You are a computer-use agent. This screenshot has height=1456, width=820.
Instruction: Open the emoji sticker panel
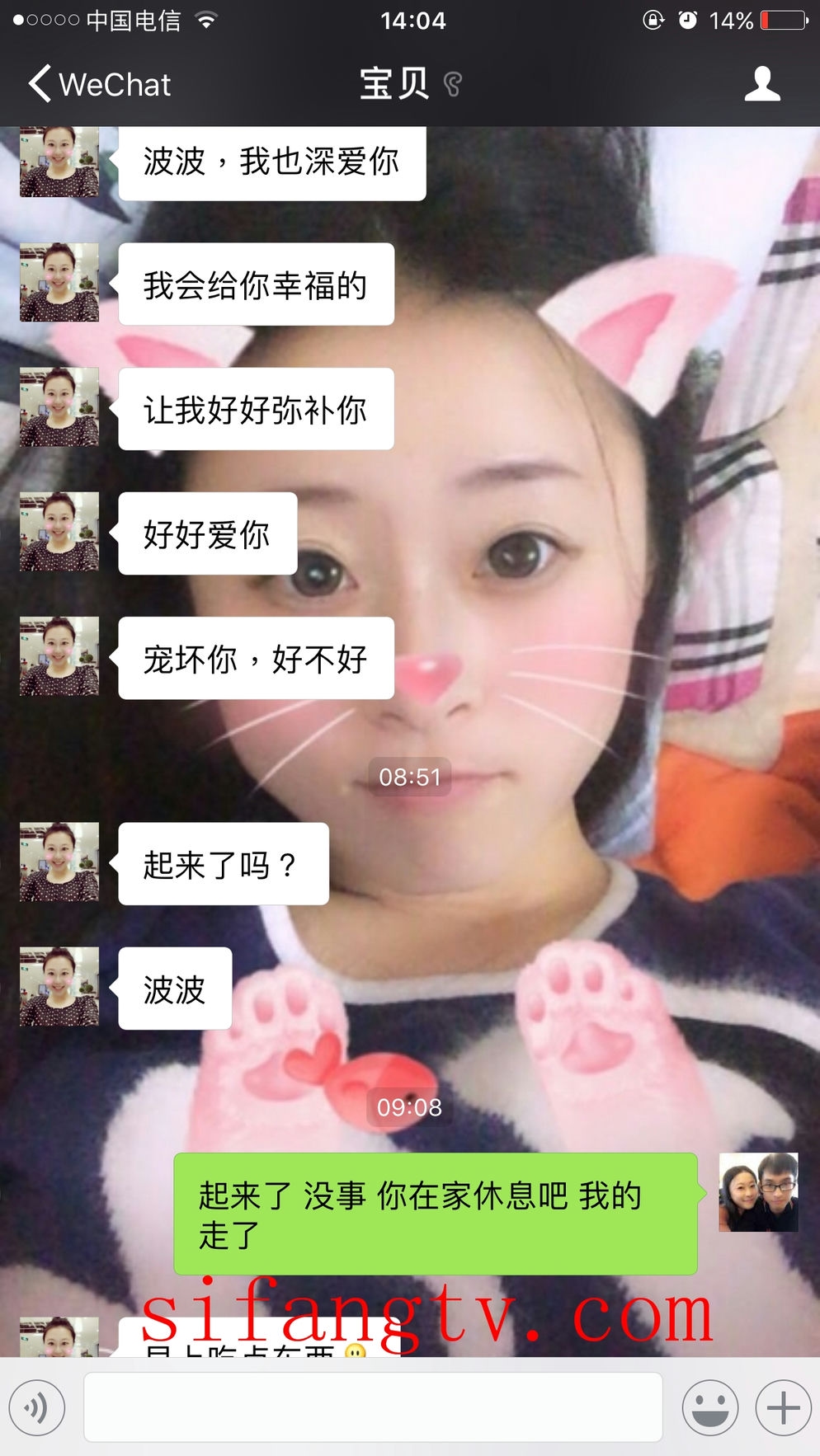pos(709,1407)
